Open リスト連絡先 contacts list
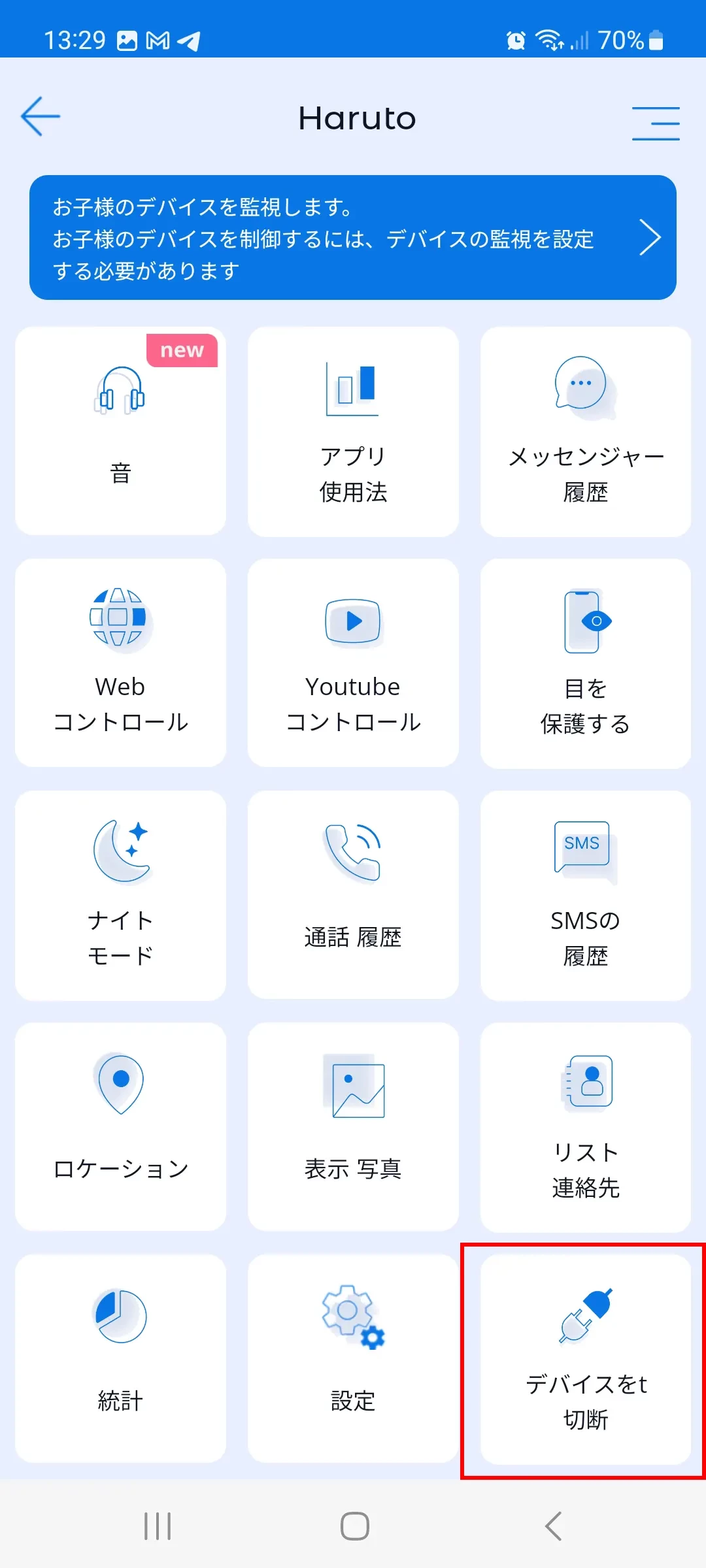This screenshot has width=706, height=1568. click(586, 1126)
